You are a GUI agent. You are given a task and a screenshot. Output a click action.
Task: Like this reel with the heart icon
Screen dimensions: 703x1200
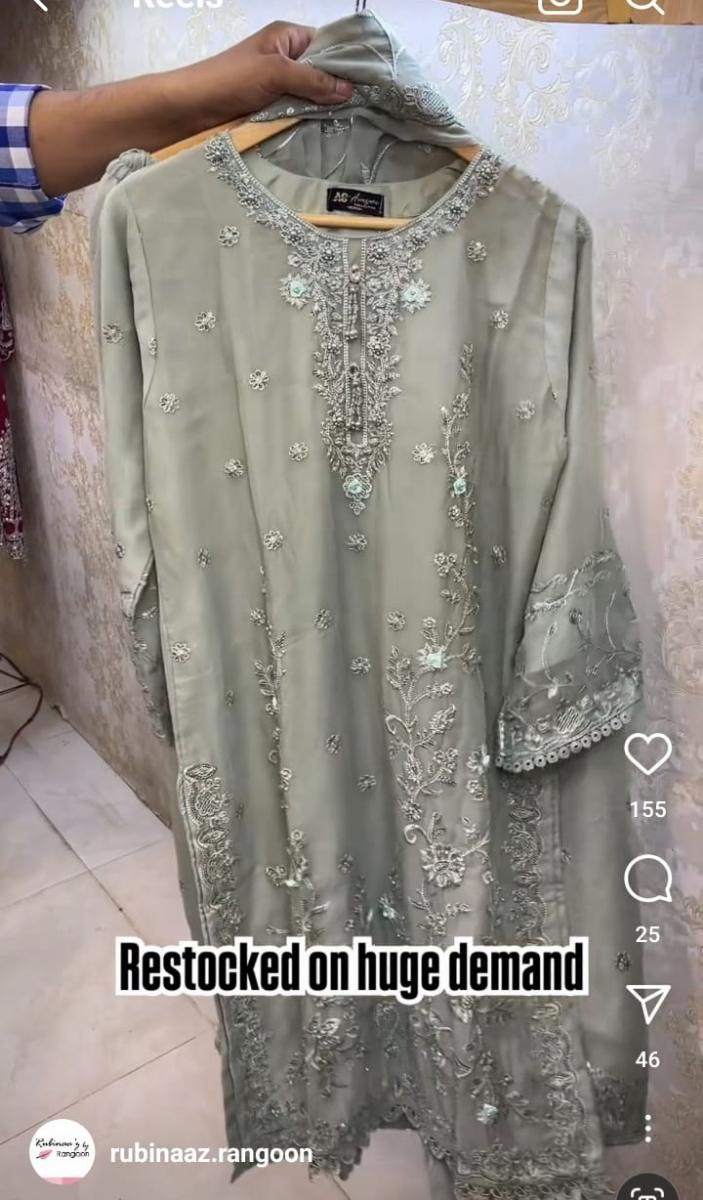click(647, 754)
